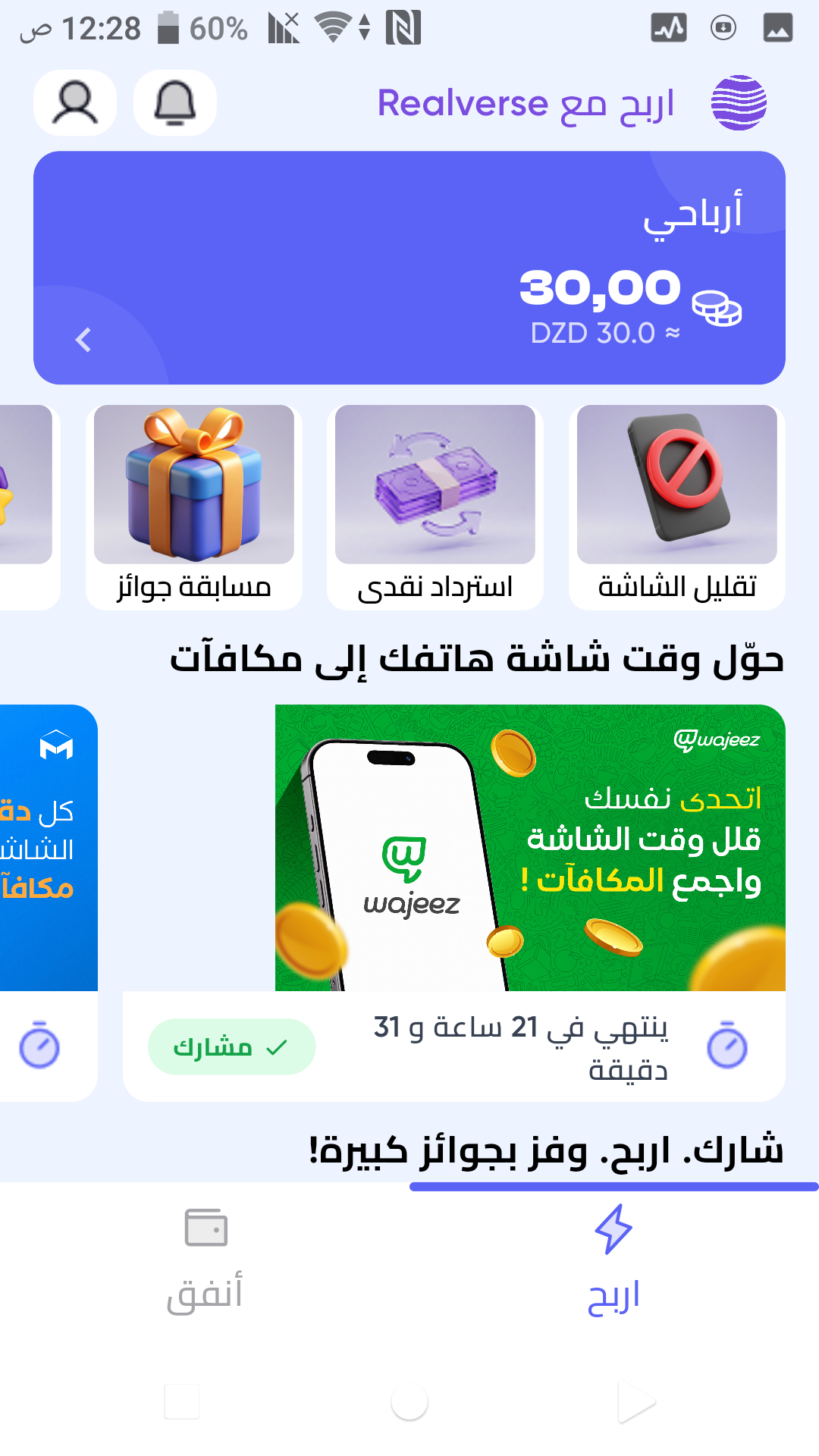The image size is (819, 1456).
Task: Open the استرداد نقدي card
Action: [x=435, y=507]
